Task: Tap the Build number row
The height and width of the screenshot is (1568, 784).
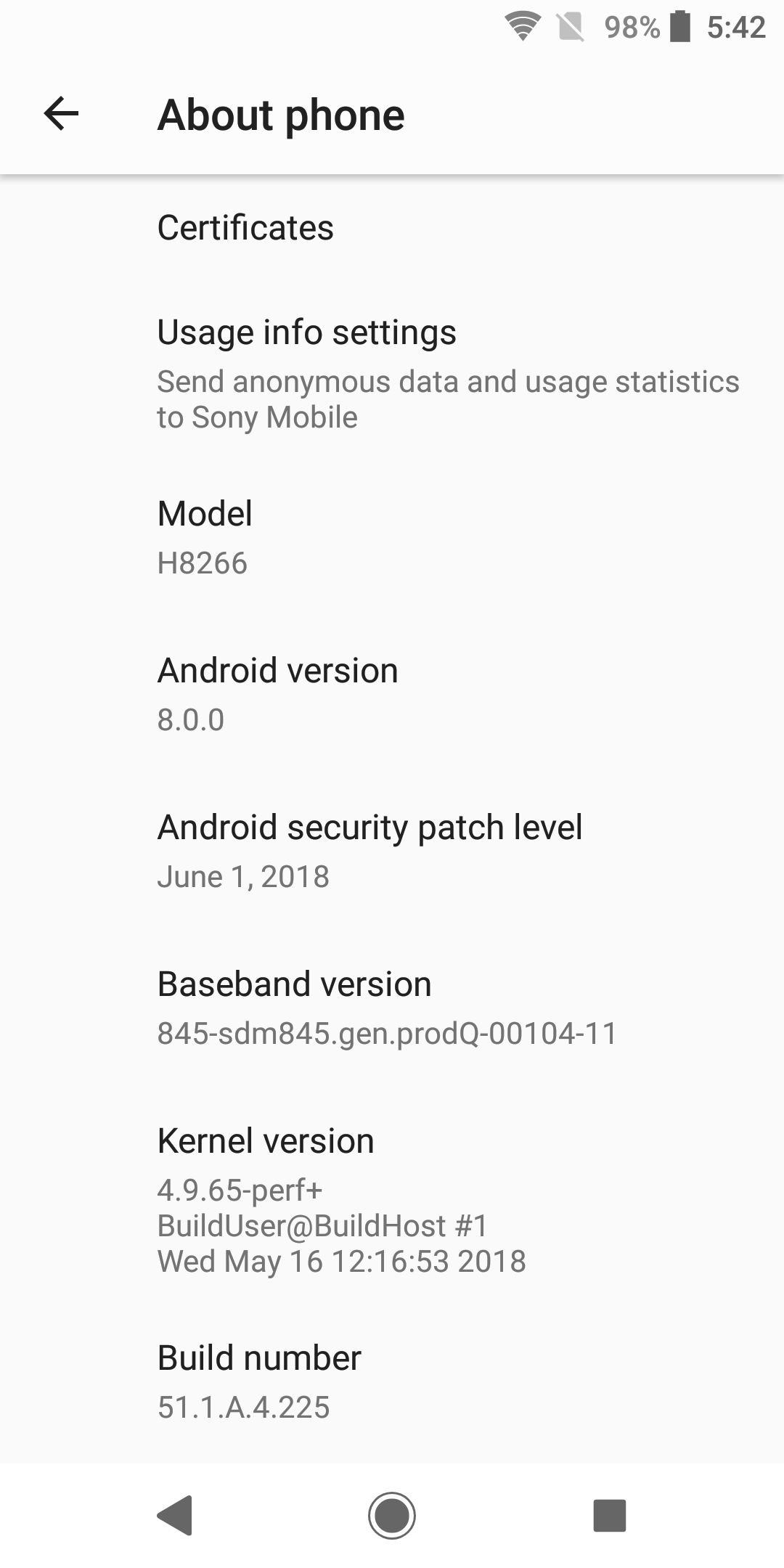Action: pyautogui.click(x=392, y=1382)
